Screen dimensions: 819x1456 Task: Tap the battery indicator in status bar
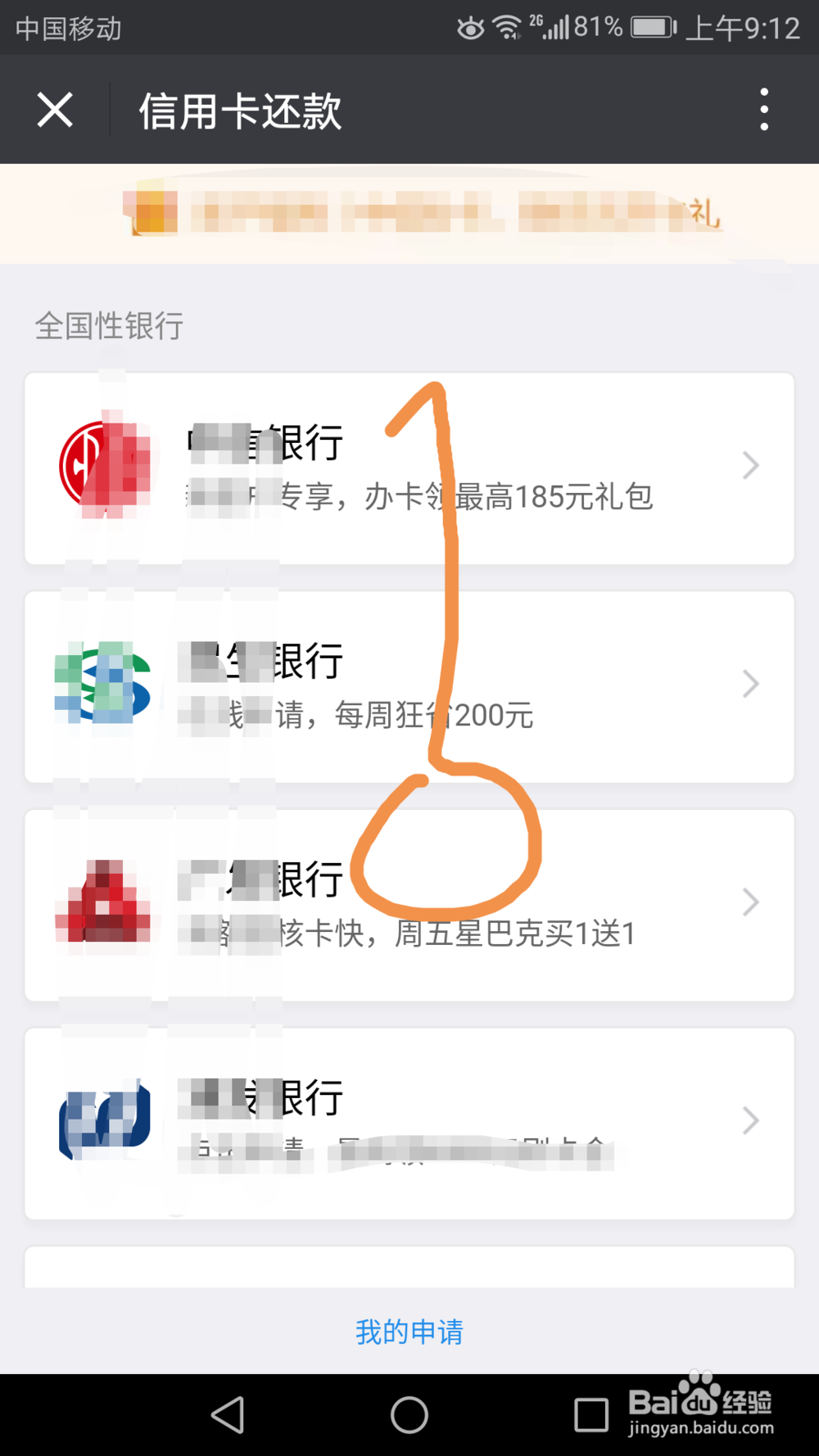point(653,27)
